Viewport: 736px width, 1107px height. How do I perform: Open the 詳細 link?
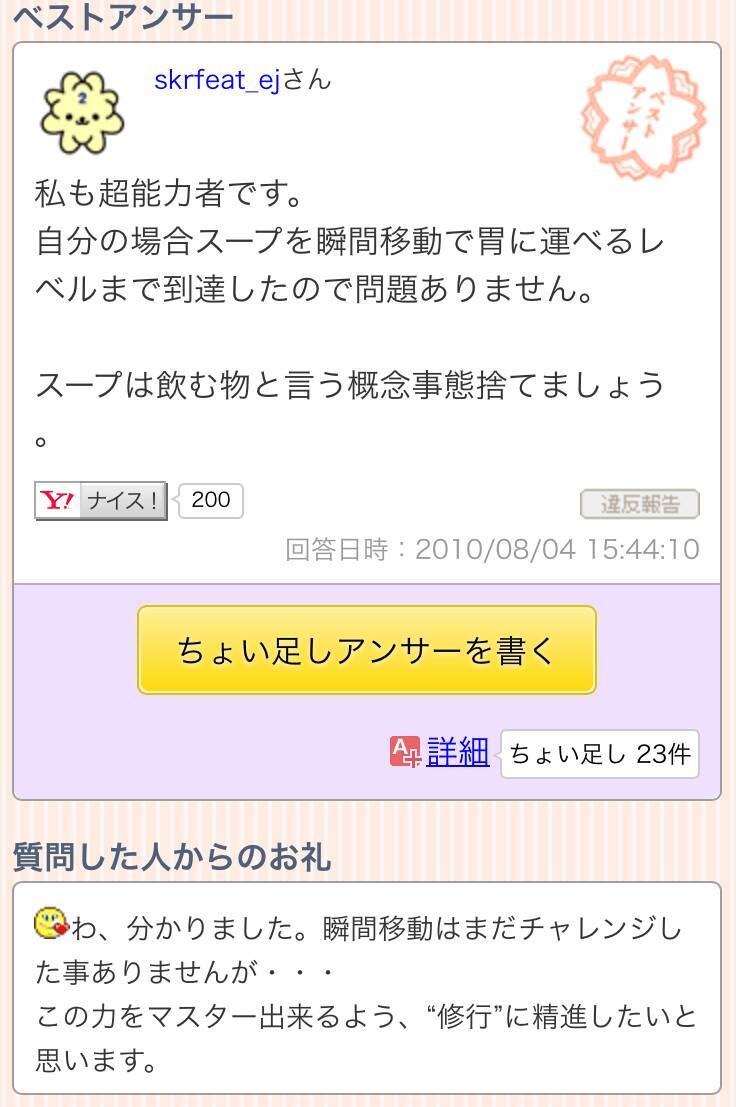point(457,752)
